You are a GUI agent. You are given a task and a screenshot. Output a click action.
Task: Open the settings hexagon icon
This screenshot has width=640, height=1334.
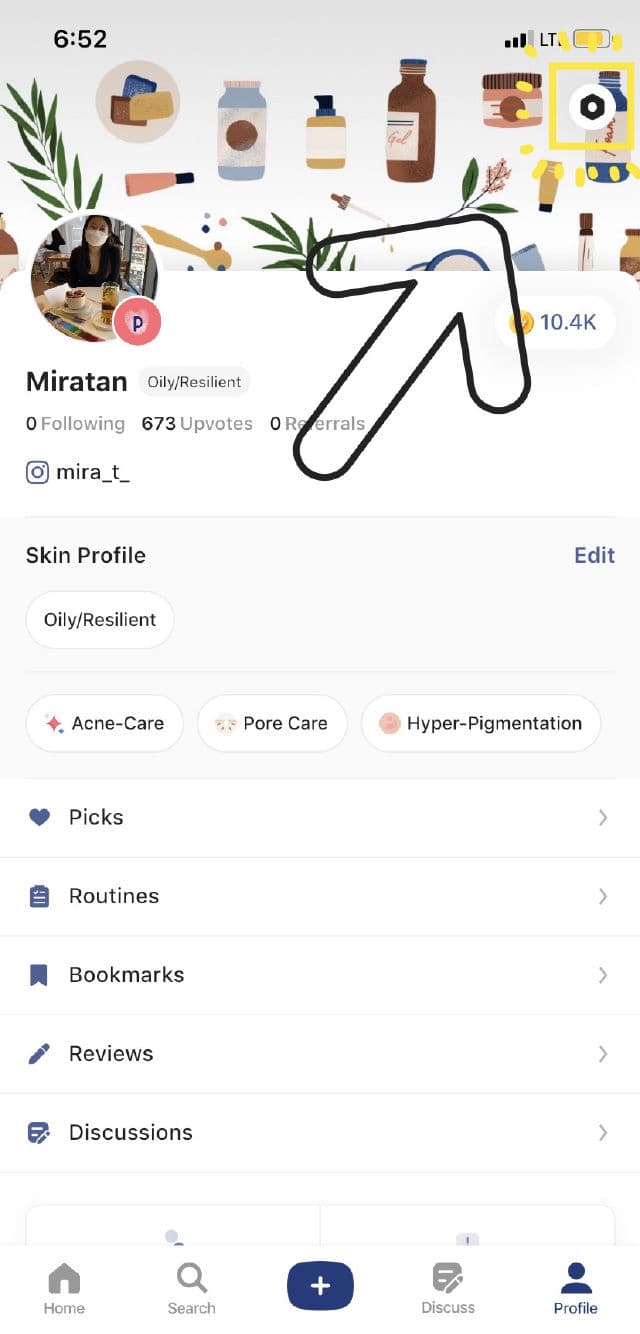coord(592,106)
